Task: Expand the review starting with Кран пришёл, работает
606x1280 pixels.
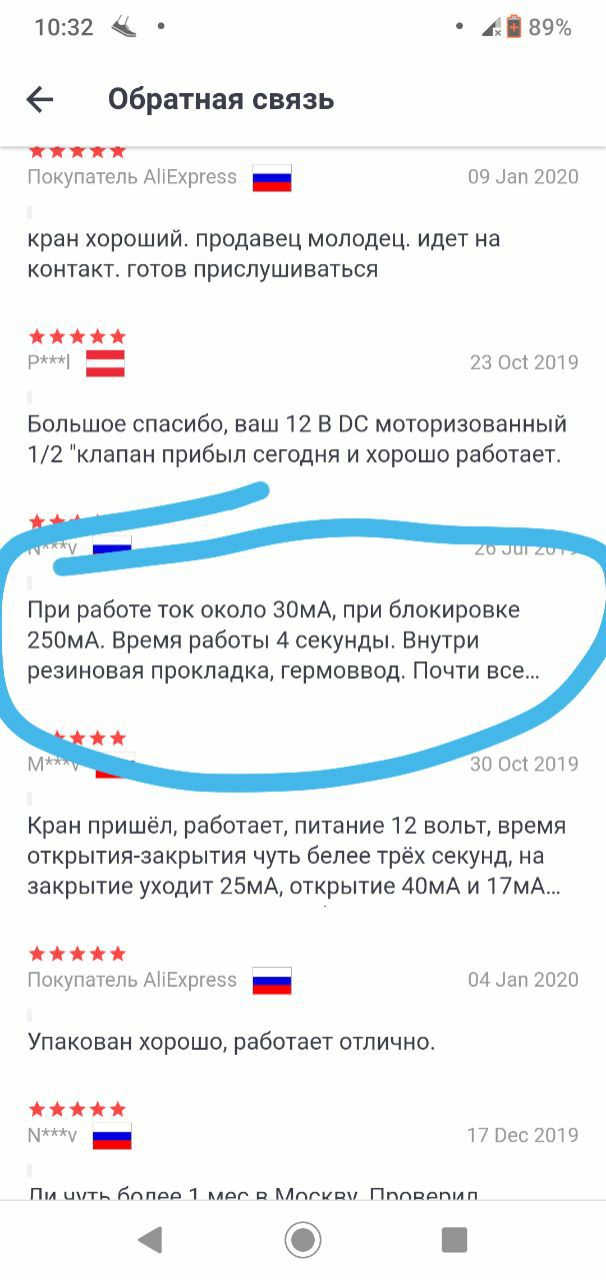Action: (296, 856)
